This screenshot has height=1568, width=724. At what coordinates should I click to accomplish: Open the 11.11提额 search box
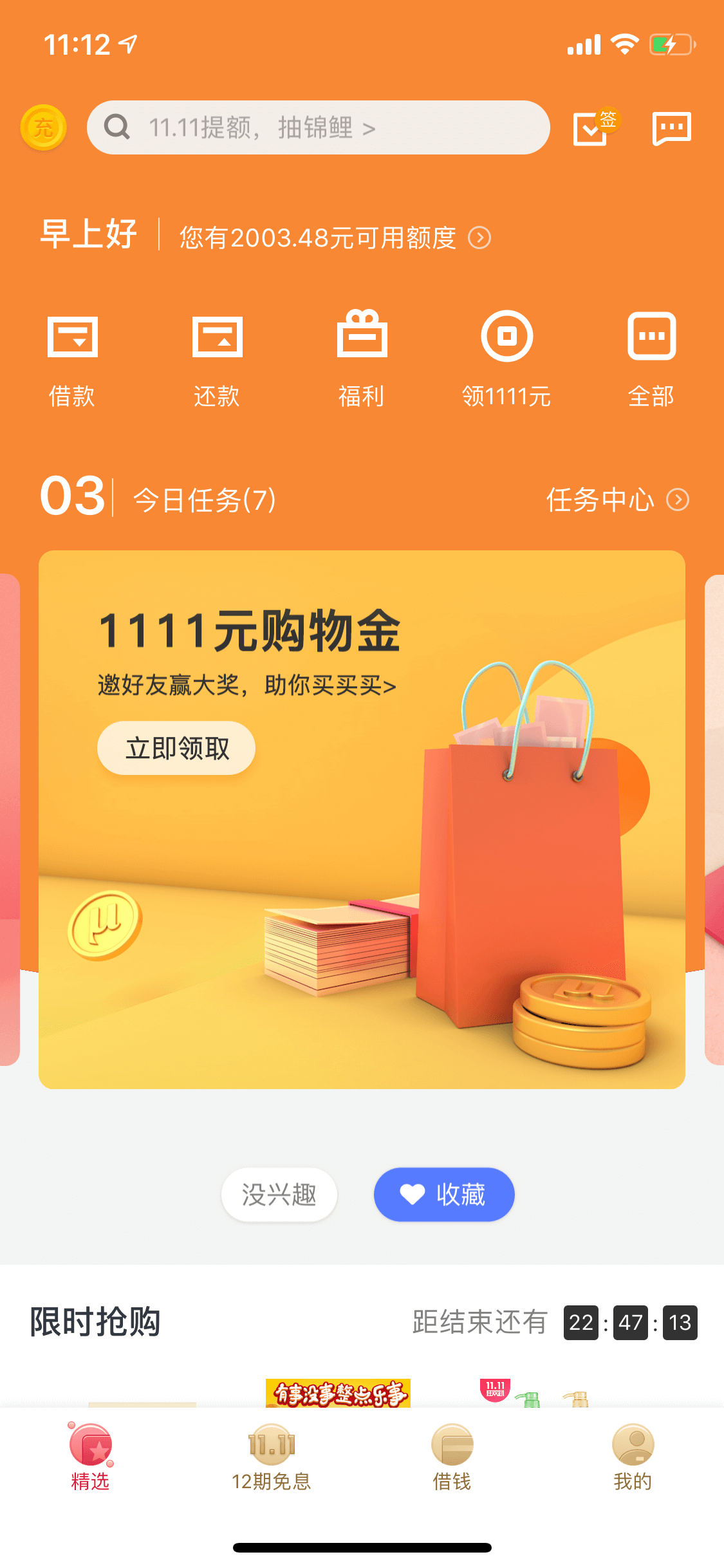pos(319,127)
